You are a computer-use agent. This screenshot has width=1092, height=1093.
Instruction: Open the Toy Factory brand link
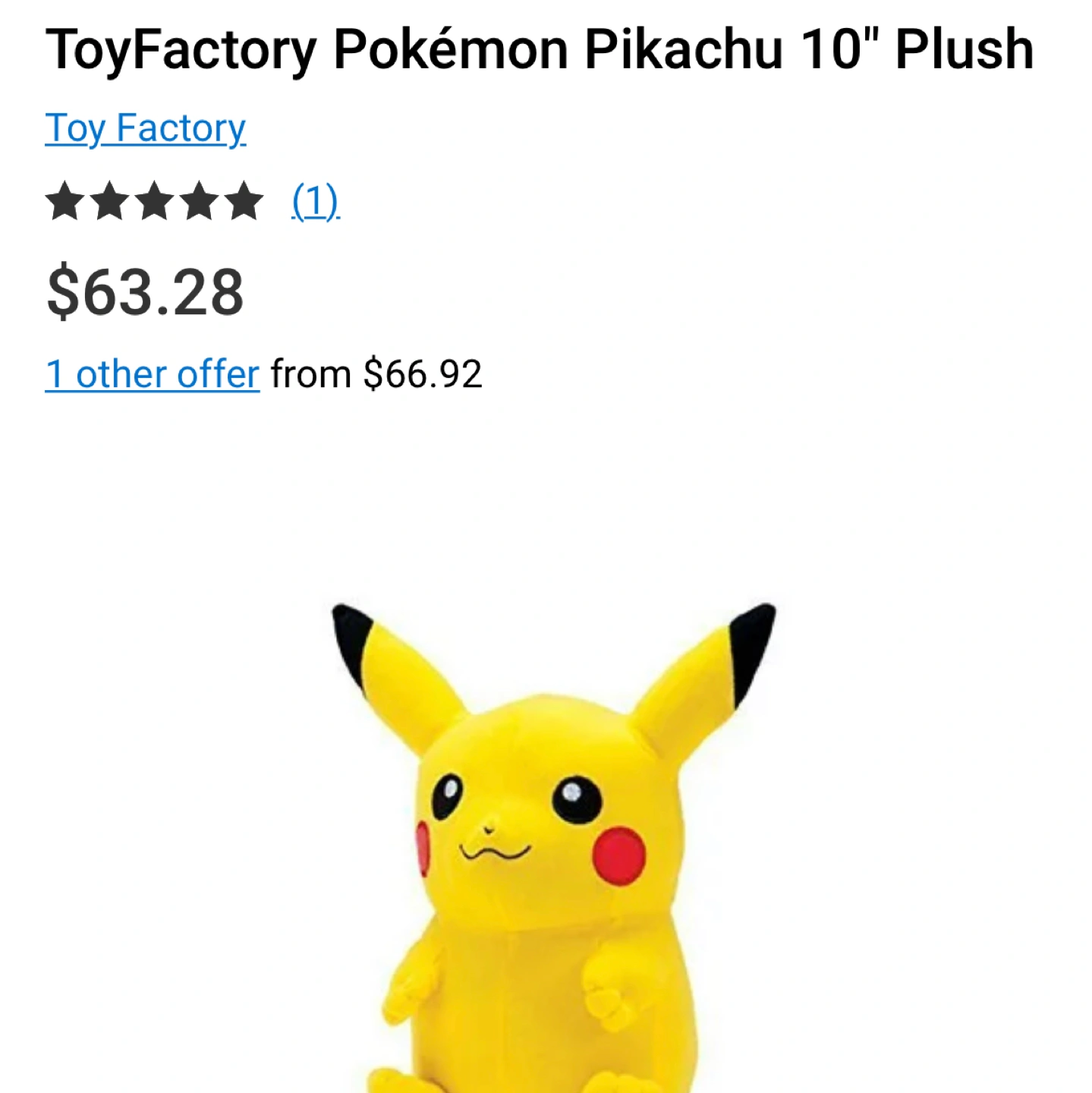click(x=145, y=128)
